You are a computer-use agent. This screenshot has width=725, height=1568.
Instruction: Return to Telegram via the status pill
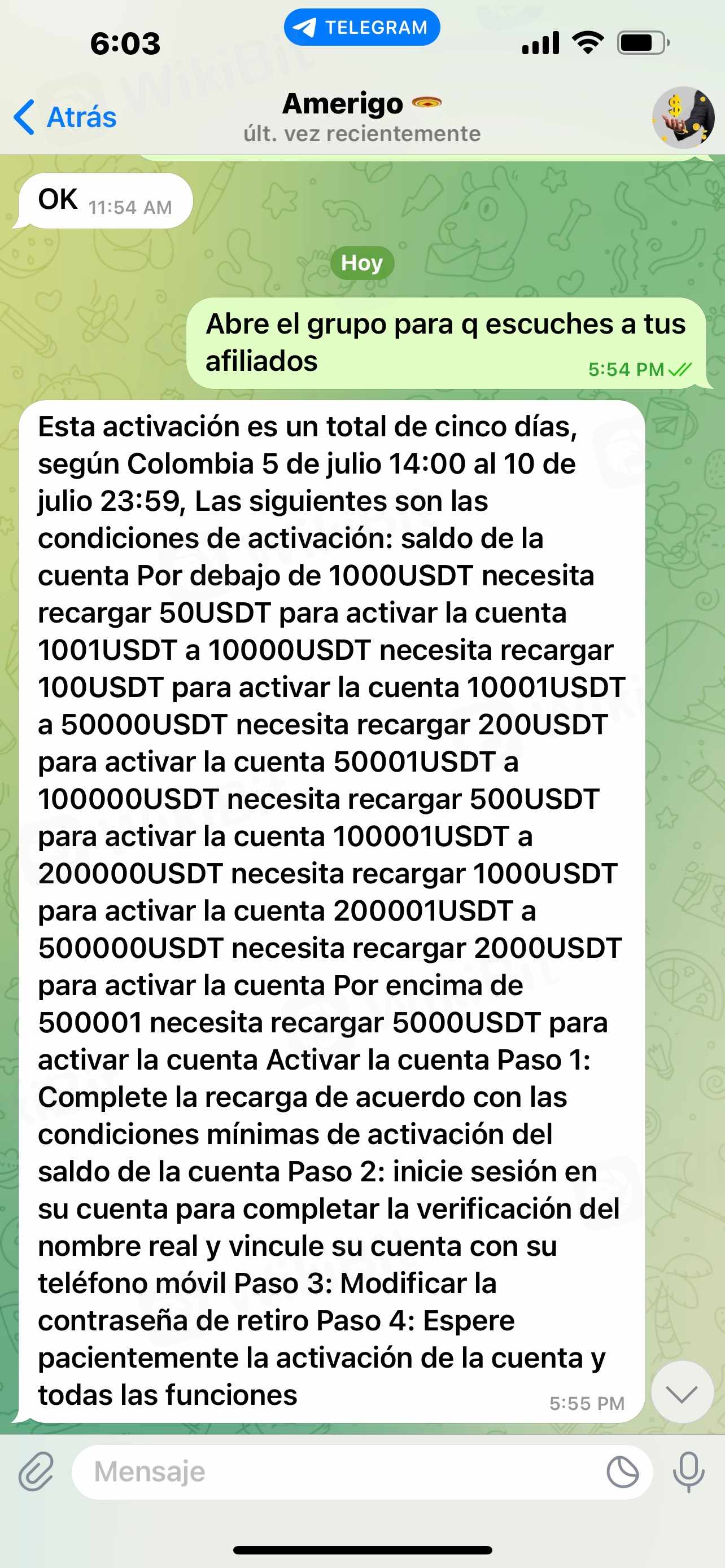point(361,28)
